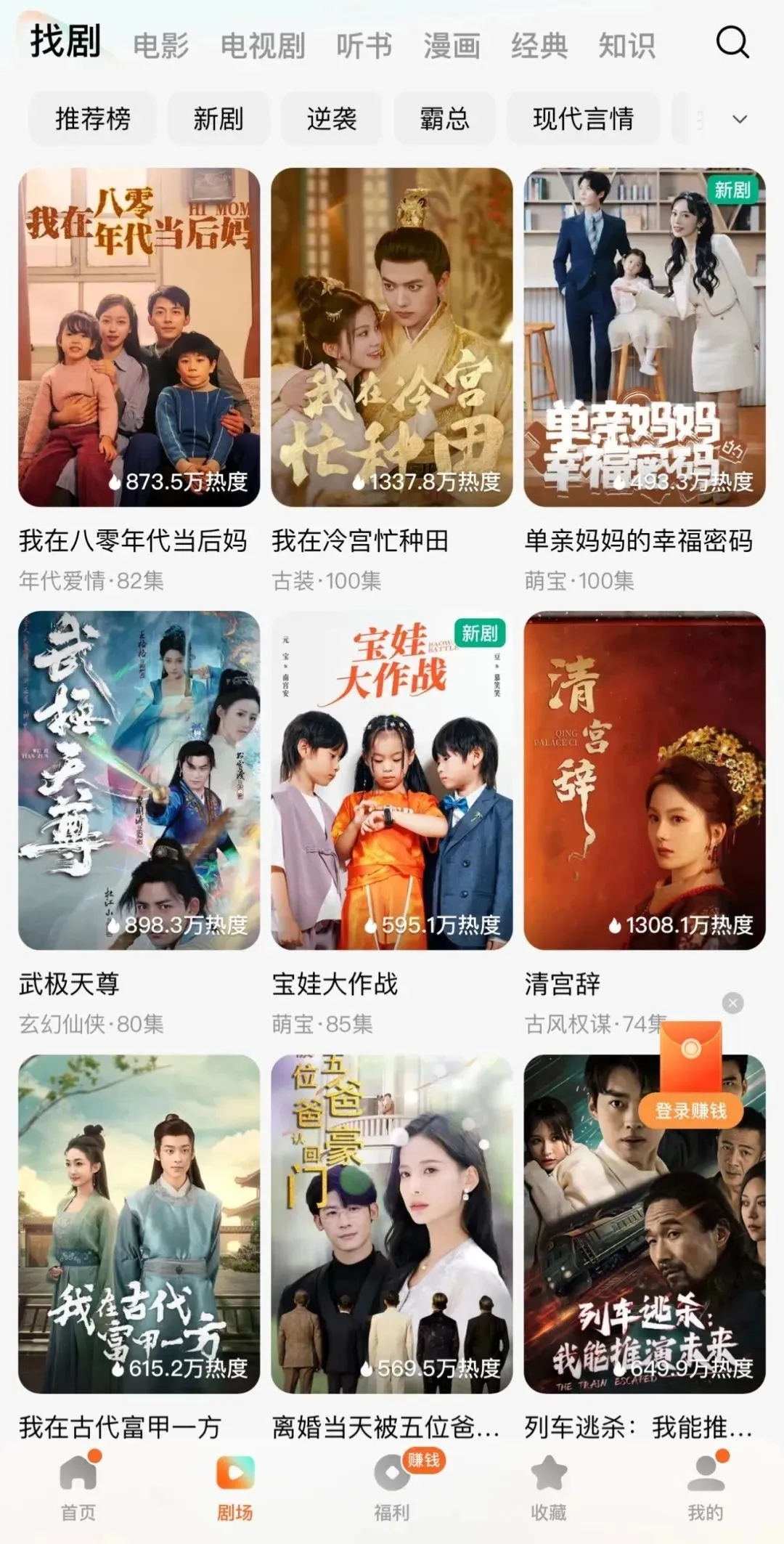Image resolution: width=784 pixels, height=1544 pixels.
Task: Open the 福利 bottom tab
Action: click(x=392, y=1489)
